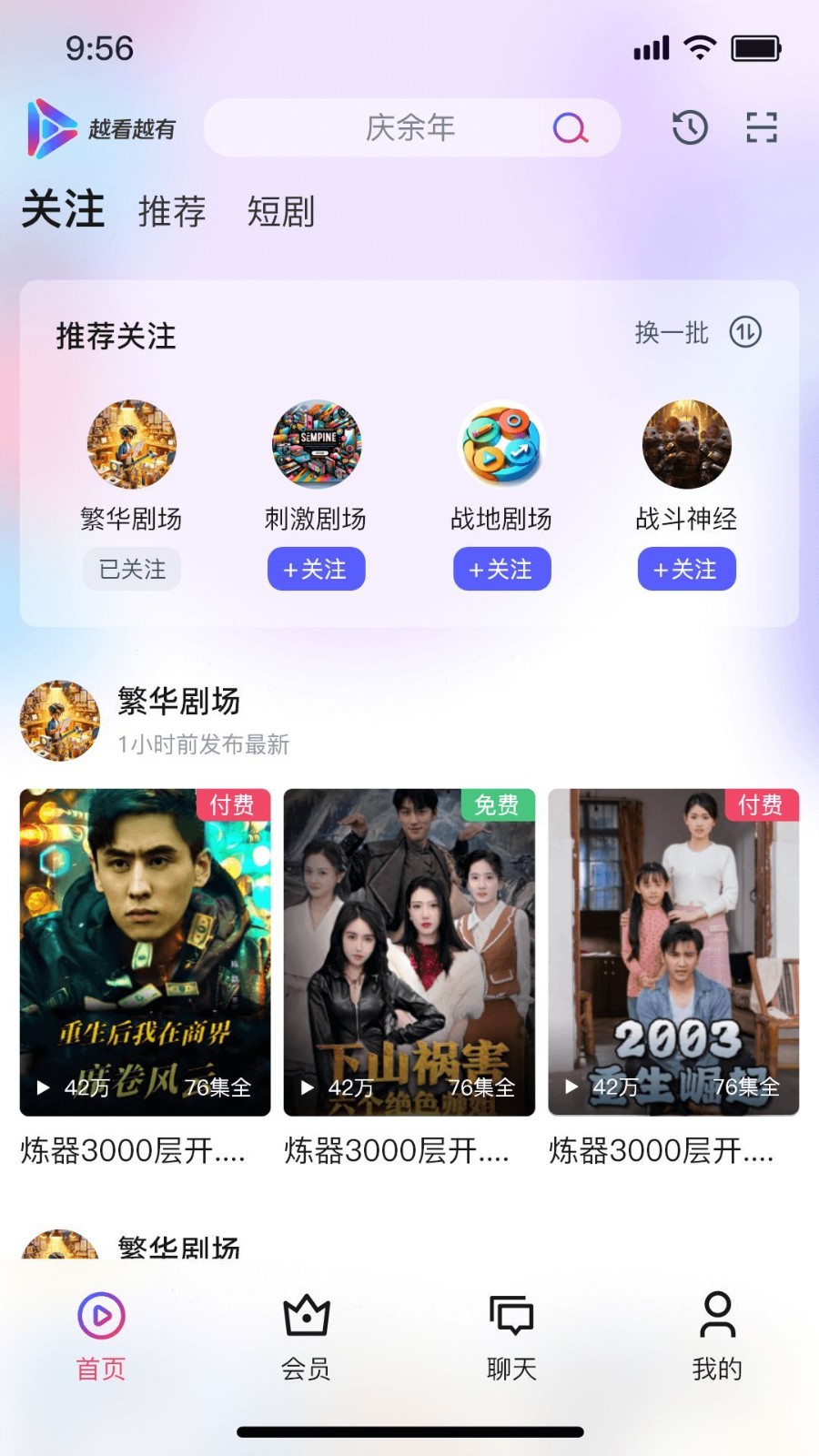Image resolution: width=819 pixels, height=1456 pixels.
Task: Refresh recommendations with 换一批
Action: [697, 332]
